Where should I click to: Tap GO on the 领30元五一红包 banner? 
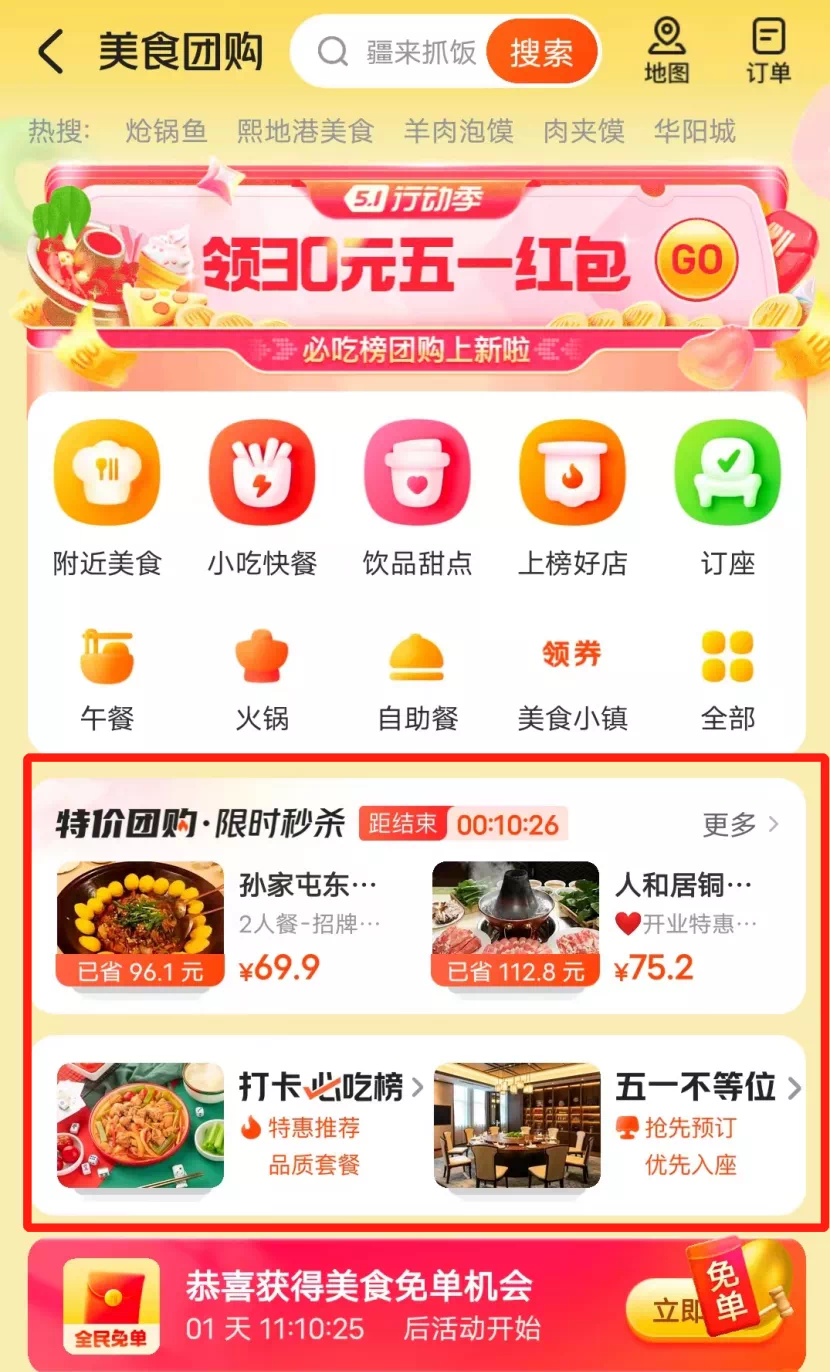(x=697, y=261)
